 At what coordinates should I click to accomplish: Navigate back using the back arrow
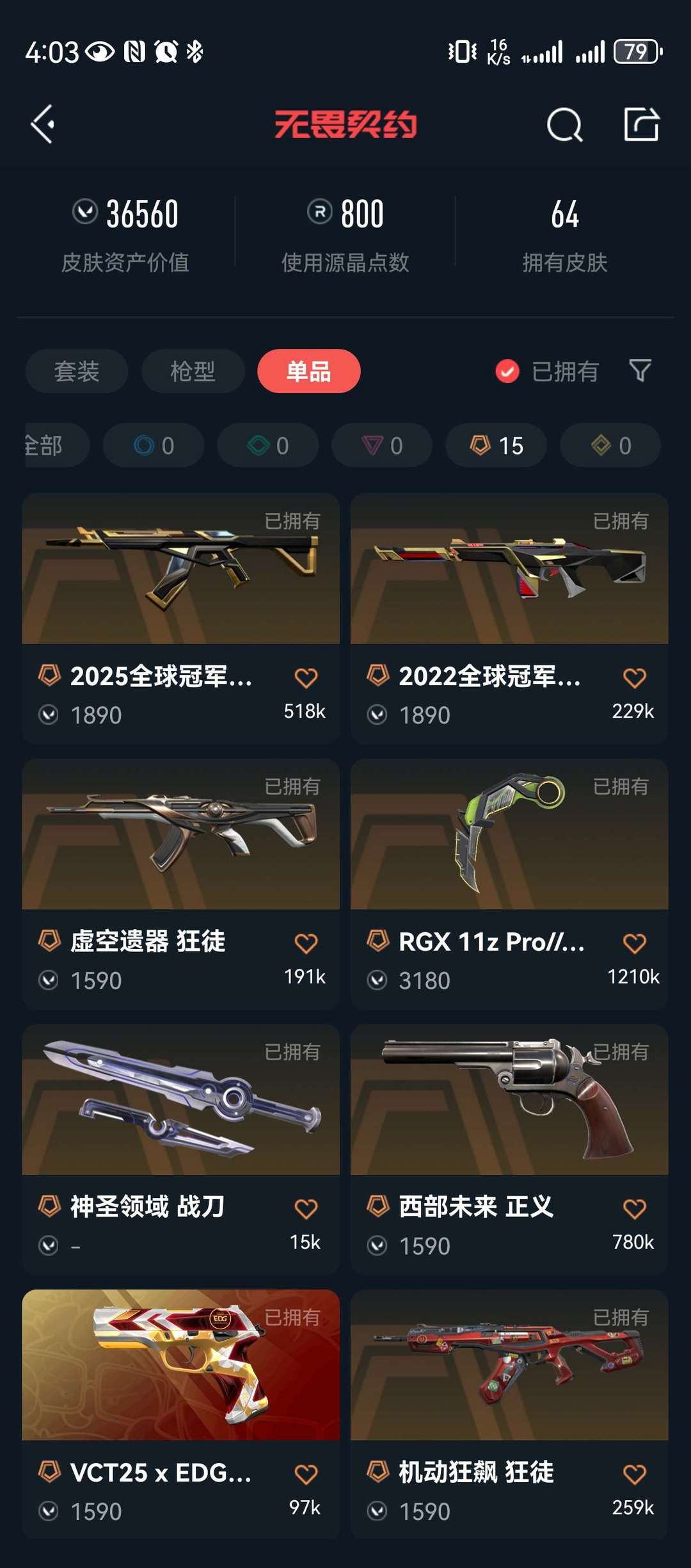tap(42, 124)
